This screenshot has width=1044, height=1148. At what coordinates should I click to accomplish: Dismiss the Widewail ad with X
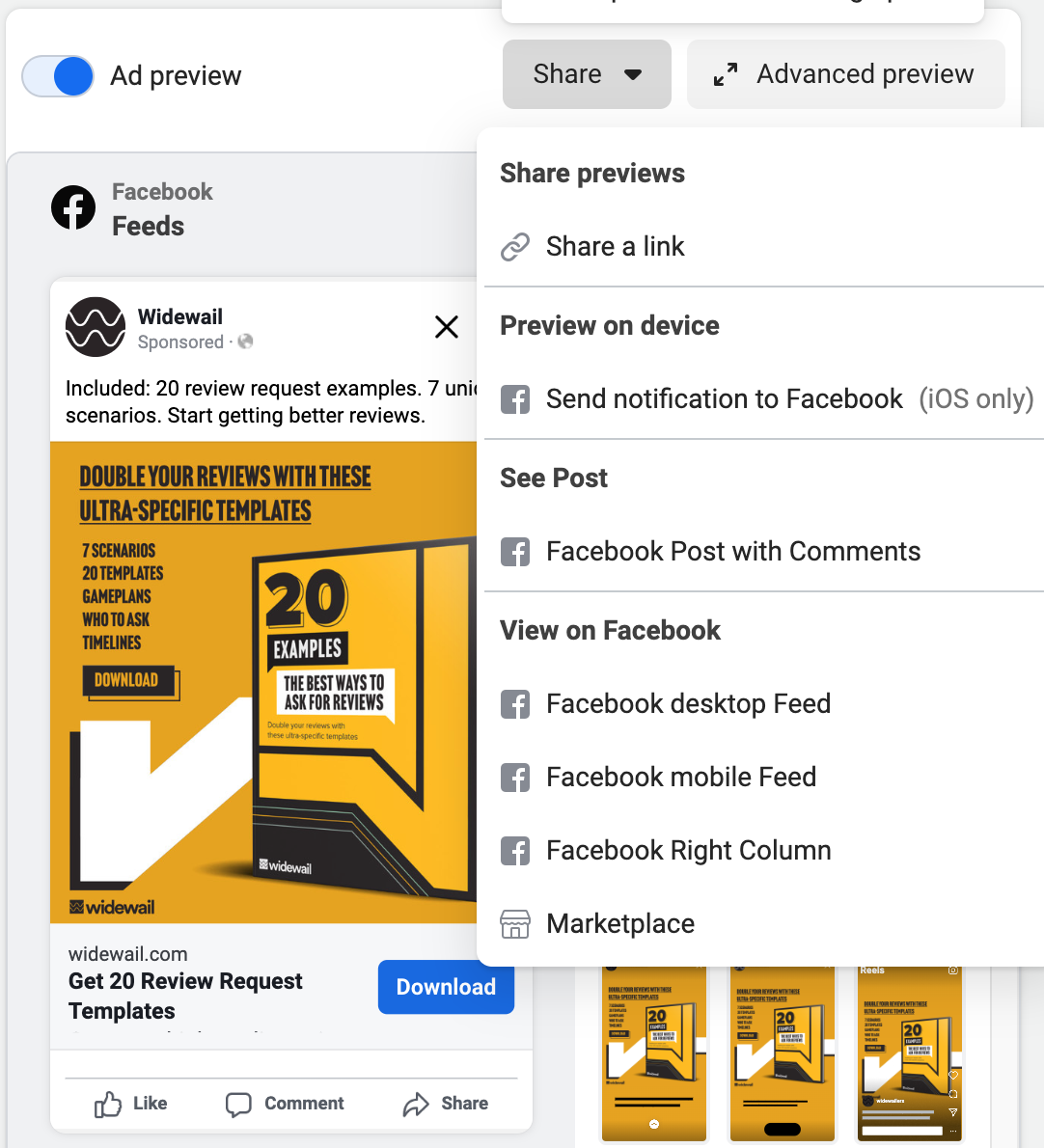(x=446, y=327)
